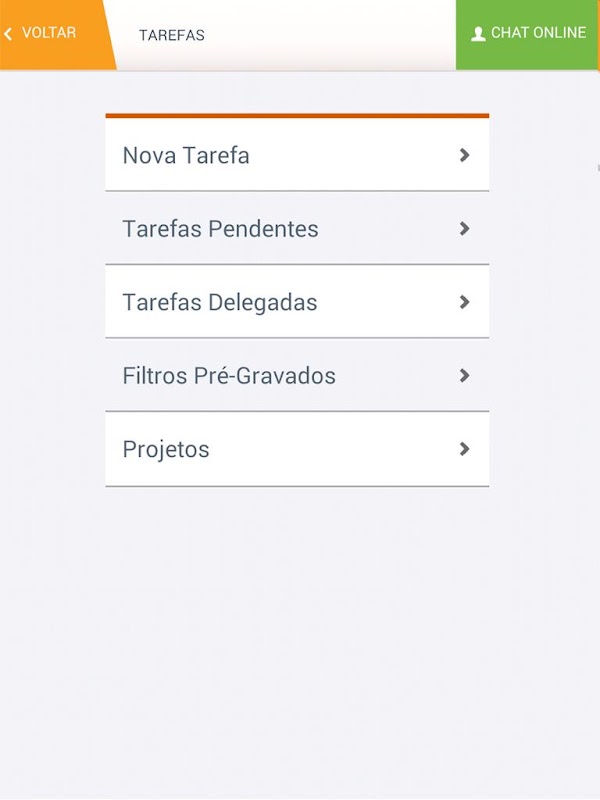Open Chat Online
The height and width of the screenshot is (800, 600).
[528, 34]
